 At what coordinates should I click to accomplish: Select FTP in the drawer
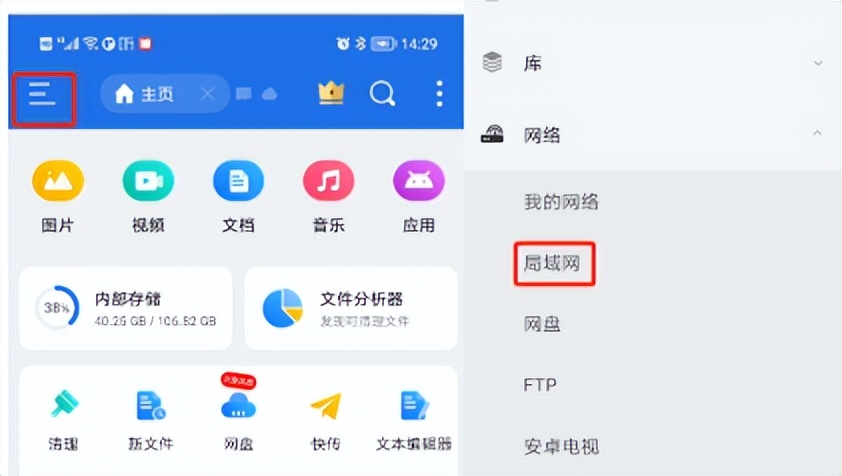540,385
